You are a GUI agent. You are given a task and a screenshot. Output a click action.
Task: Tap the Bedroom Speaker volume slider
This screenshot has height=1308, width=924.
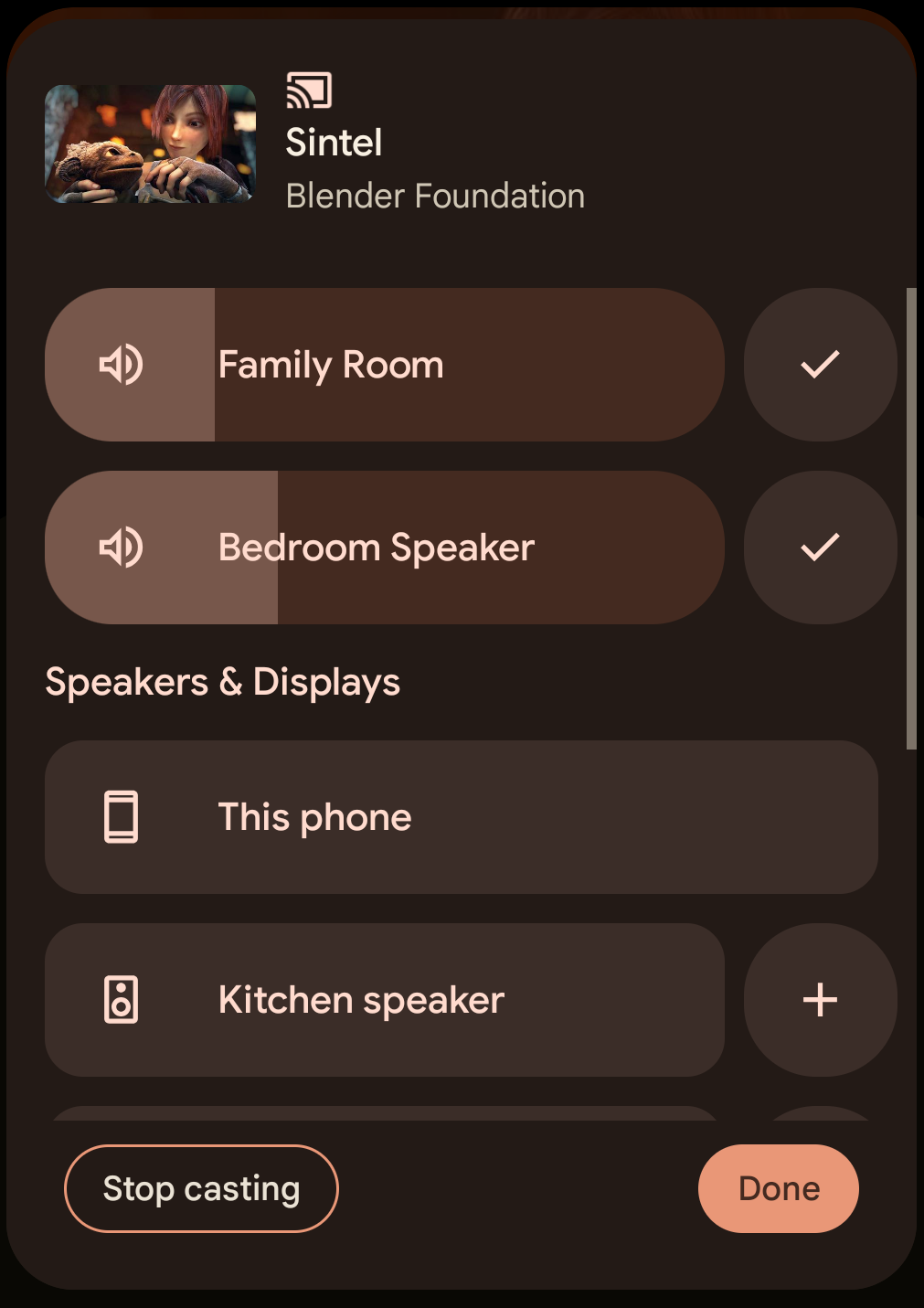(x=384, y=548)
